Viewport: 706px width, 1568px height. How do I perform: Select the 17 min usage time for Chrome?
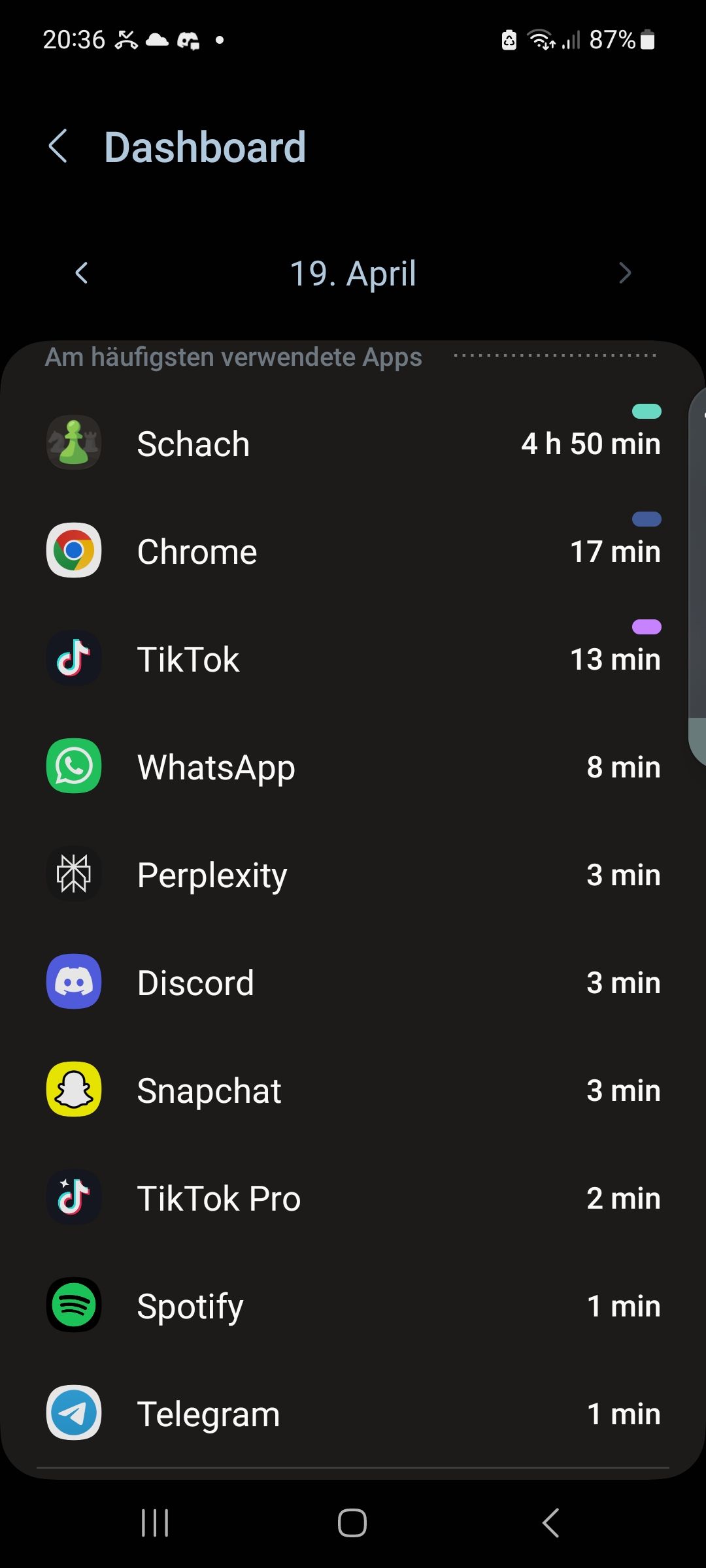[x=615, y=551]
